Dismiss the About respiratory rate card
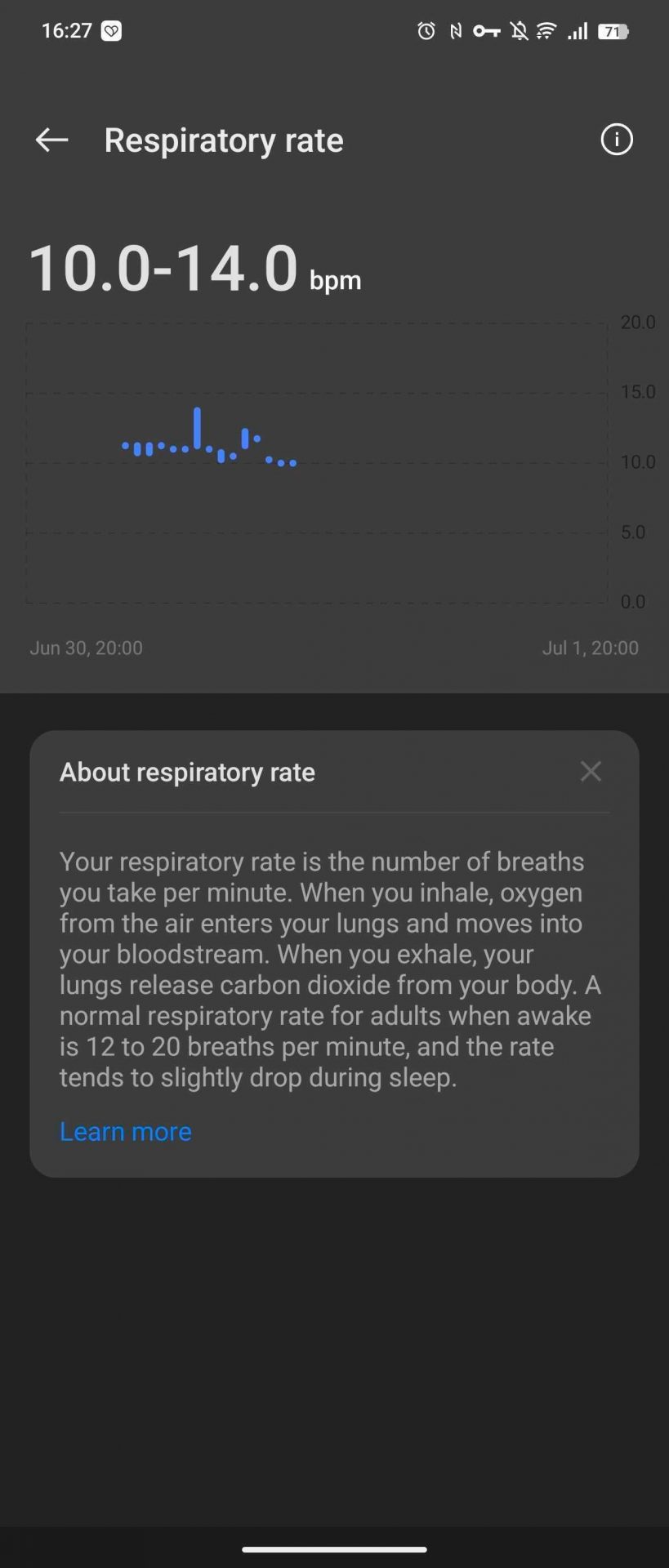Image resolution: width=669 pixels, height=1568 pixels. coord(591,771)
